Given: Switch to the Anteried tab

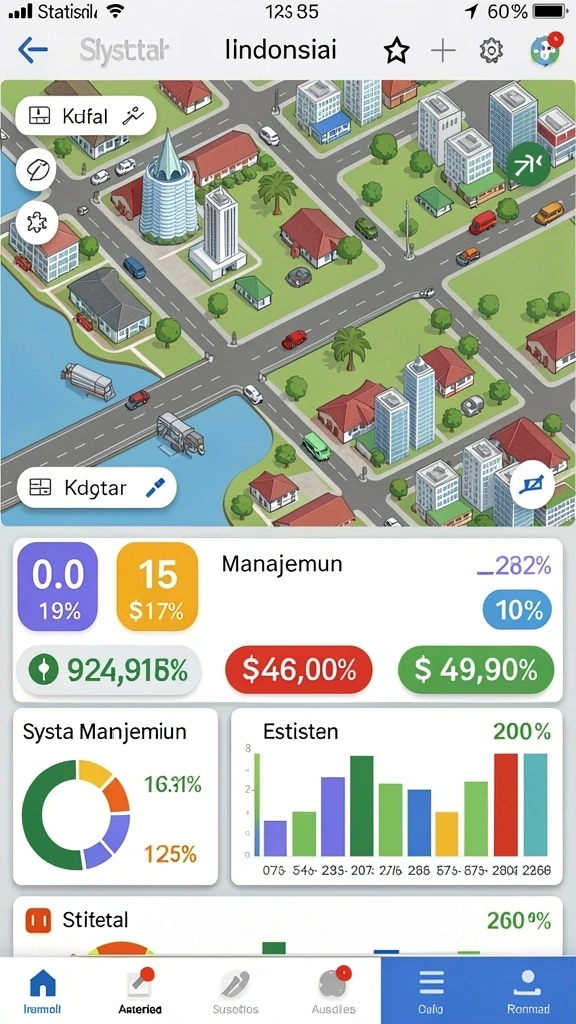Looking at the screenshot, I should pyautogui.click(x=140, y=991).
